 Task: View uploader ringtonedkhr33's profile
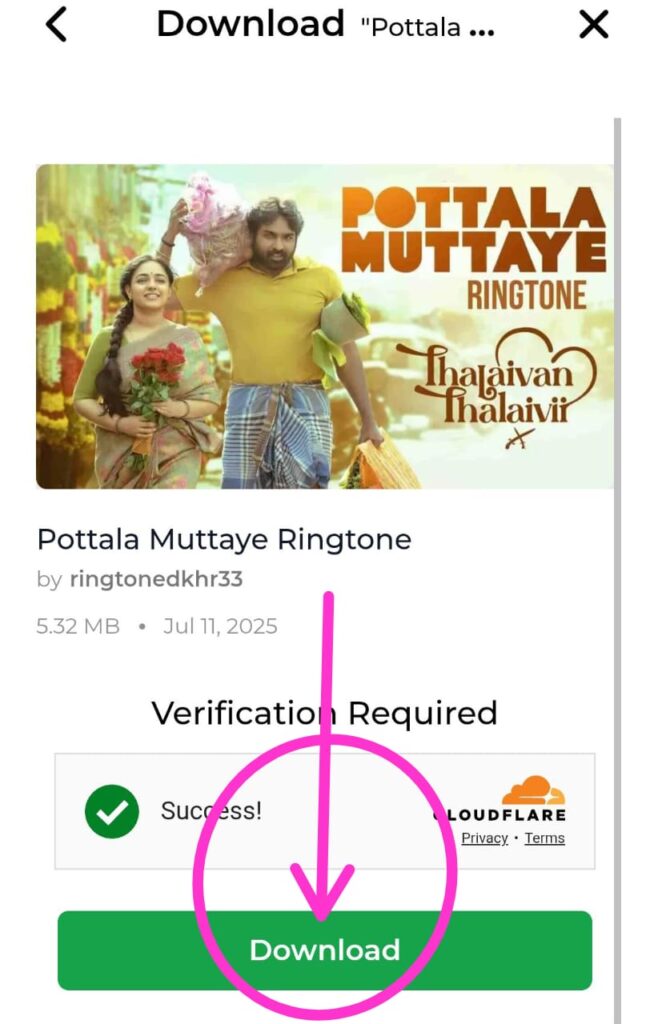point(155,579)
